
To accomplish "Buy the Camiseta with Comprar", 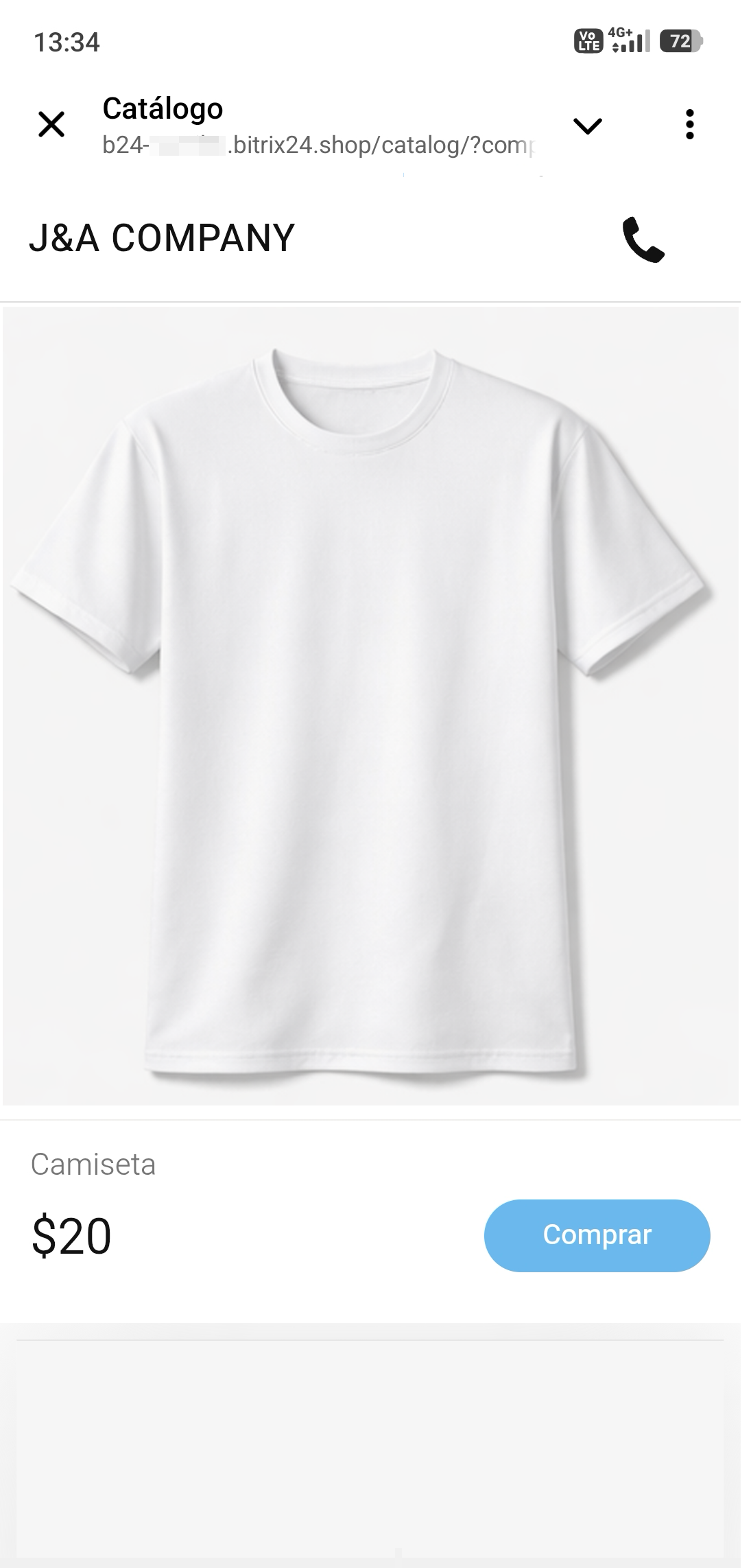I will [x=597, y=1235].
